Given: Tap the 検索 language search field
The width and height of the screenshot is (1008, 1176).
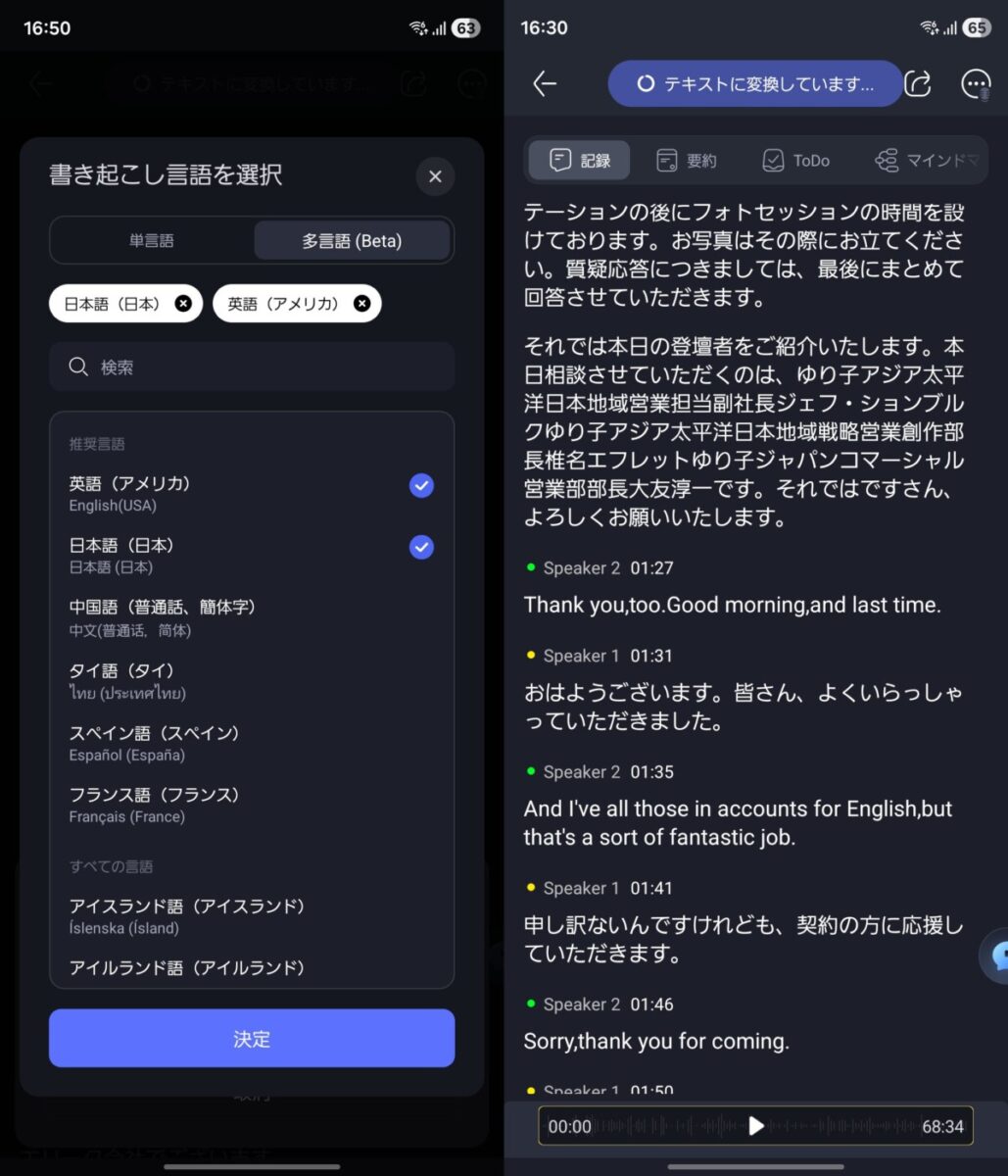Looking at the screenshot, I should [x=252, y=367].
